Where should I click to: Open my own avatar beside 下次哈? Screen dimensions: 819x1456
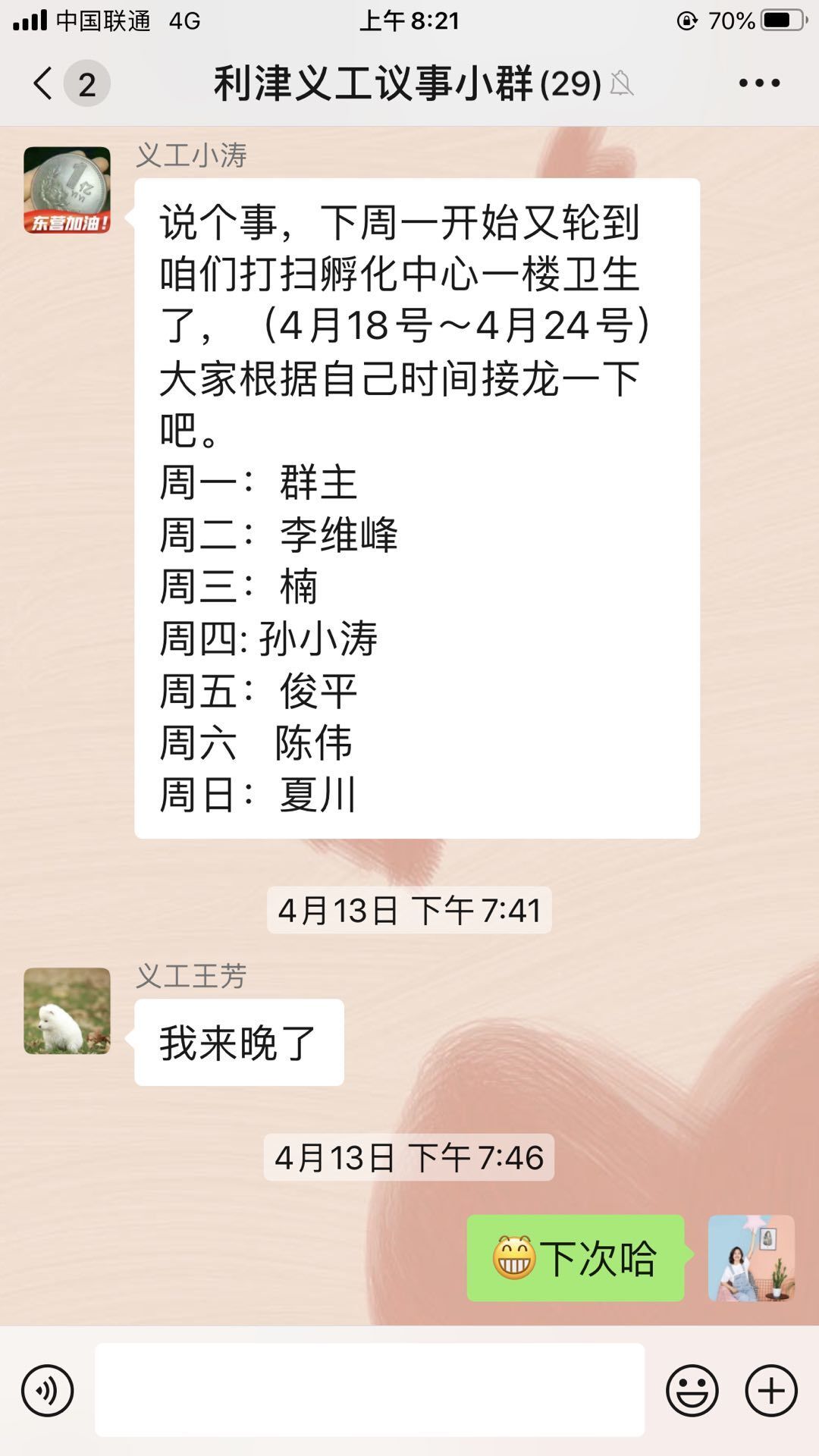point(751,1258)
